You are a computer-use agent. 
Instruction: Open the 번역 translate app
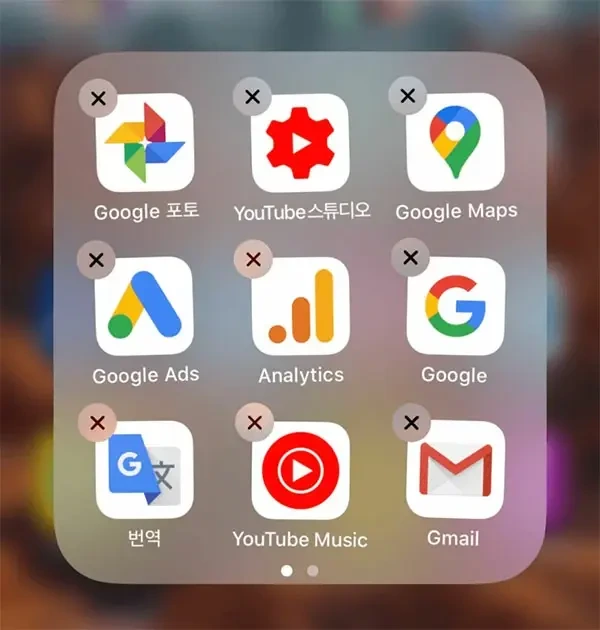tap(144, 470)
